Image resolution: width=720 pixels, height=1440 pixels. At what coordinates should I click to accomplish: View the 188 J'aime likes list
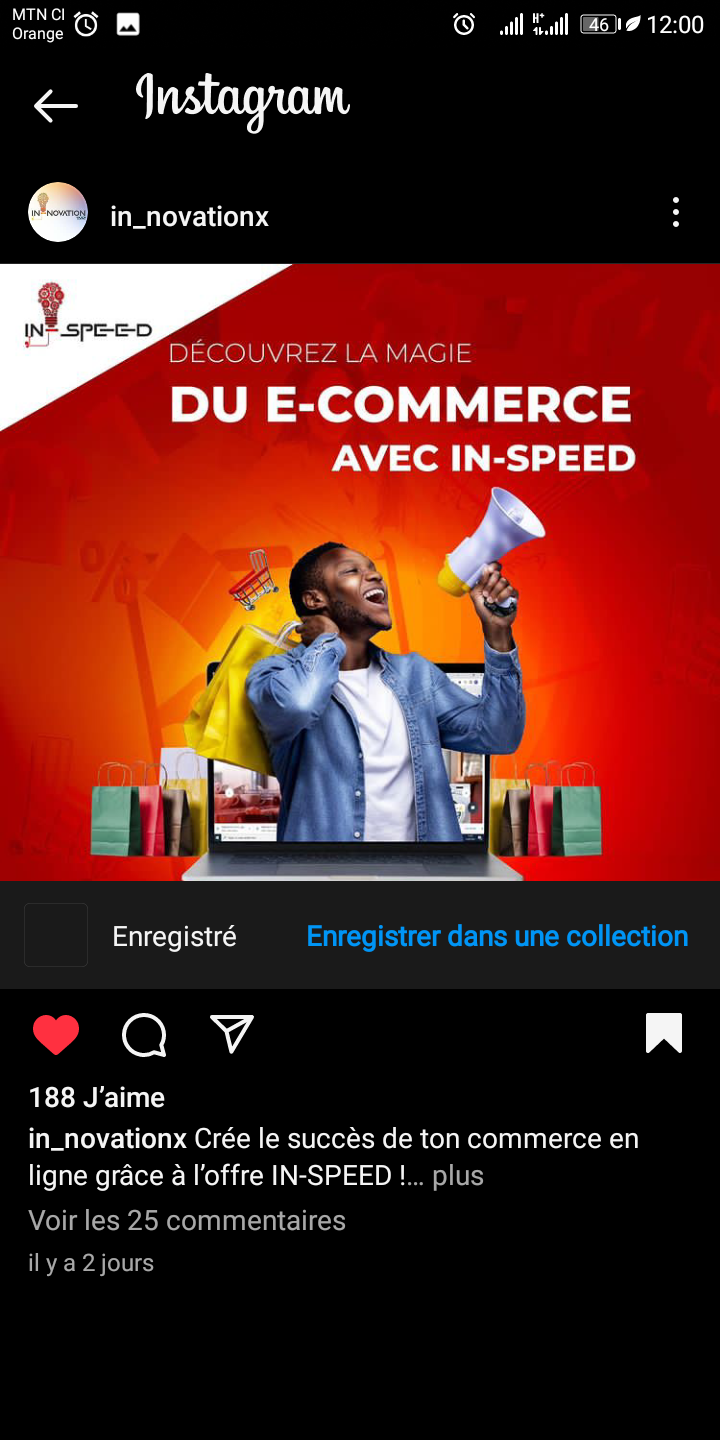pos(97,1097)
